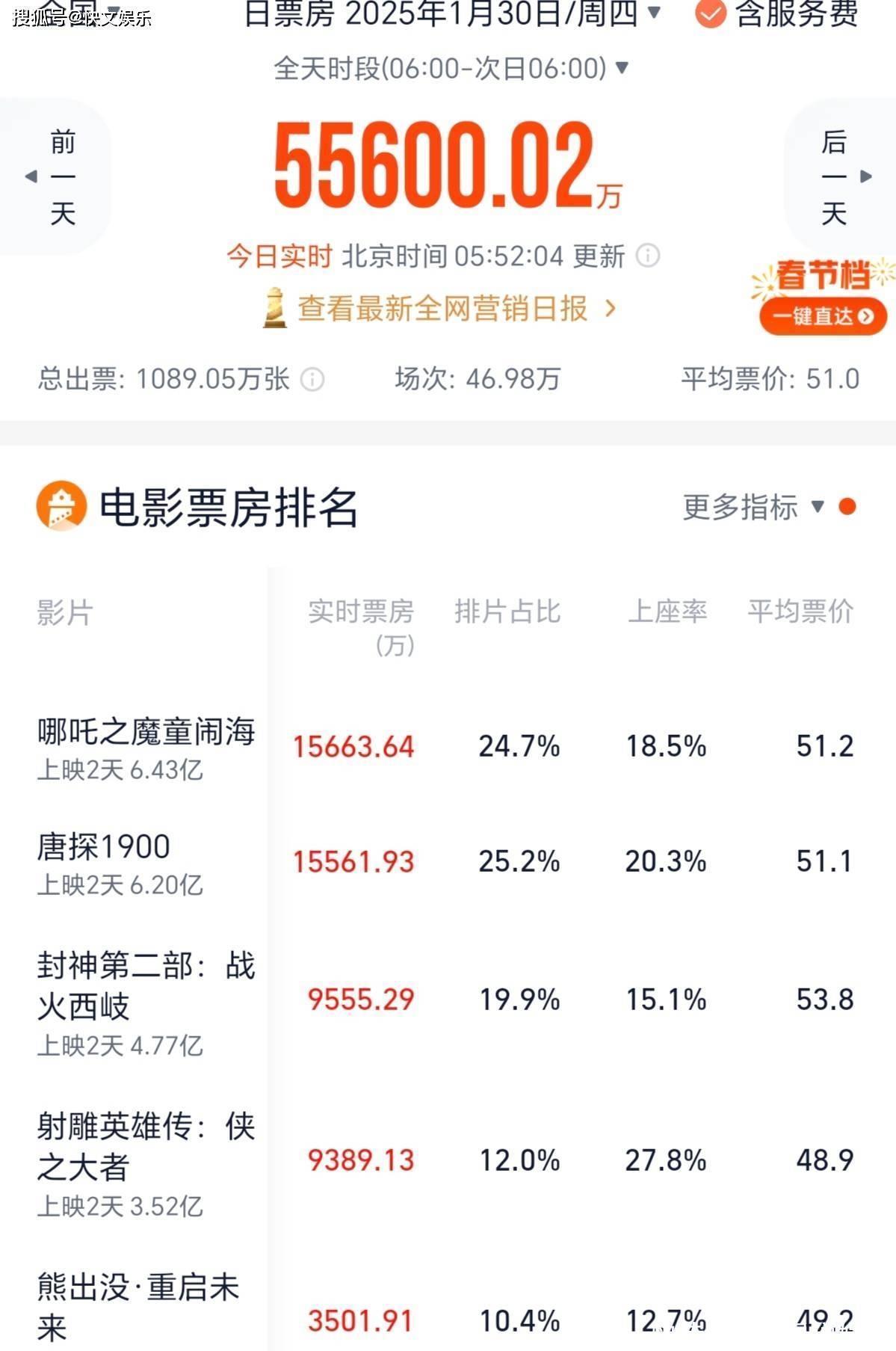This screenshot has height=1351, width=896.
Task: Expand the 更多指标 dropdown
Action: coord(753,507)
